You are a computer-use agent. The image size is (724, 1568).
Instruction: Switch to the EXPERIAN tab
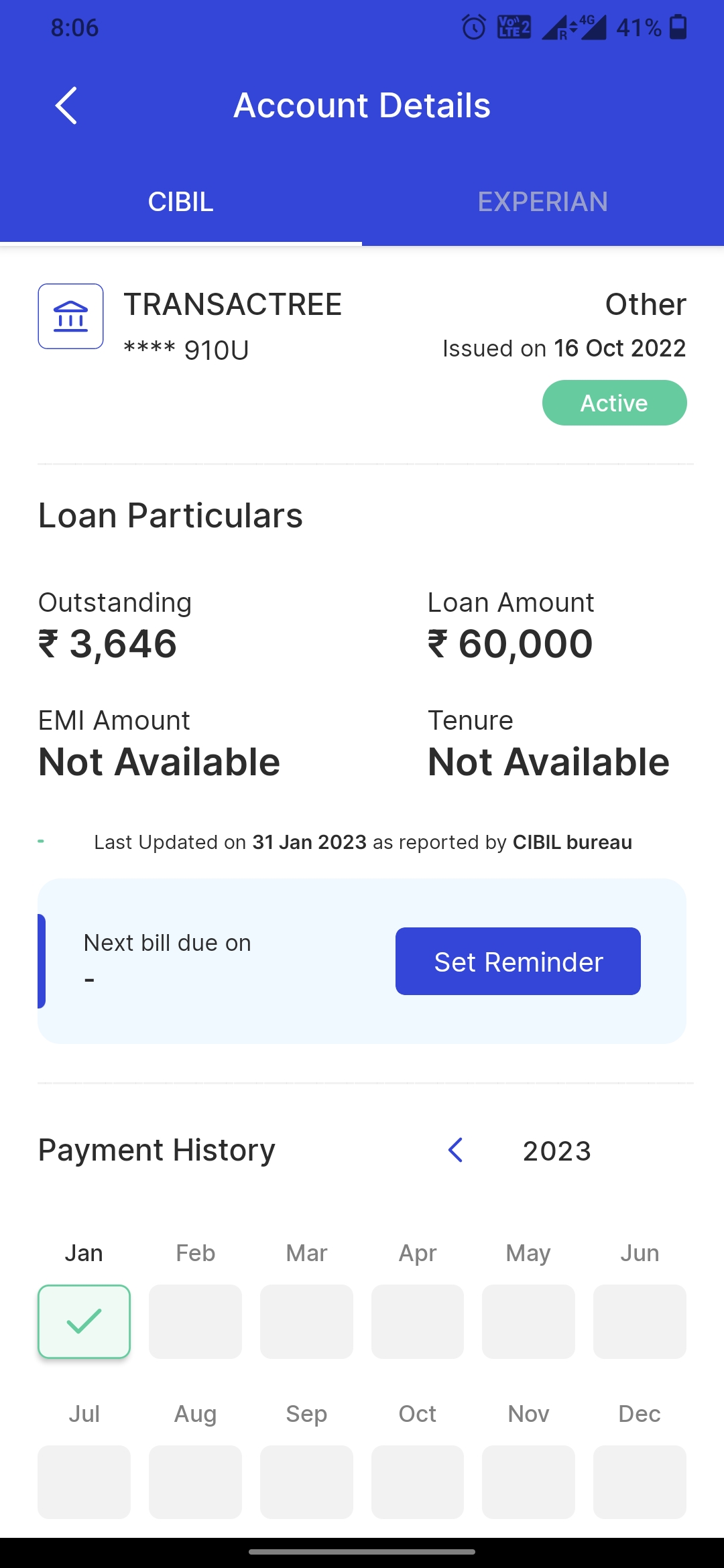[542, 202]
